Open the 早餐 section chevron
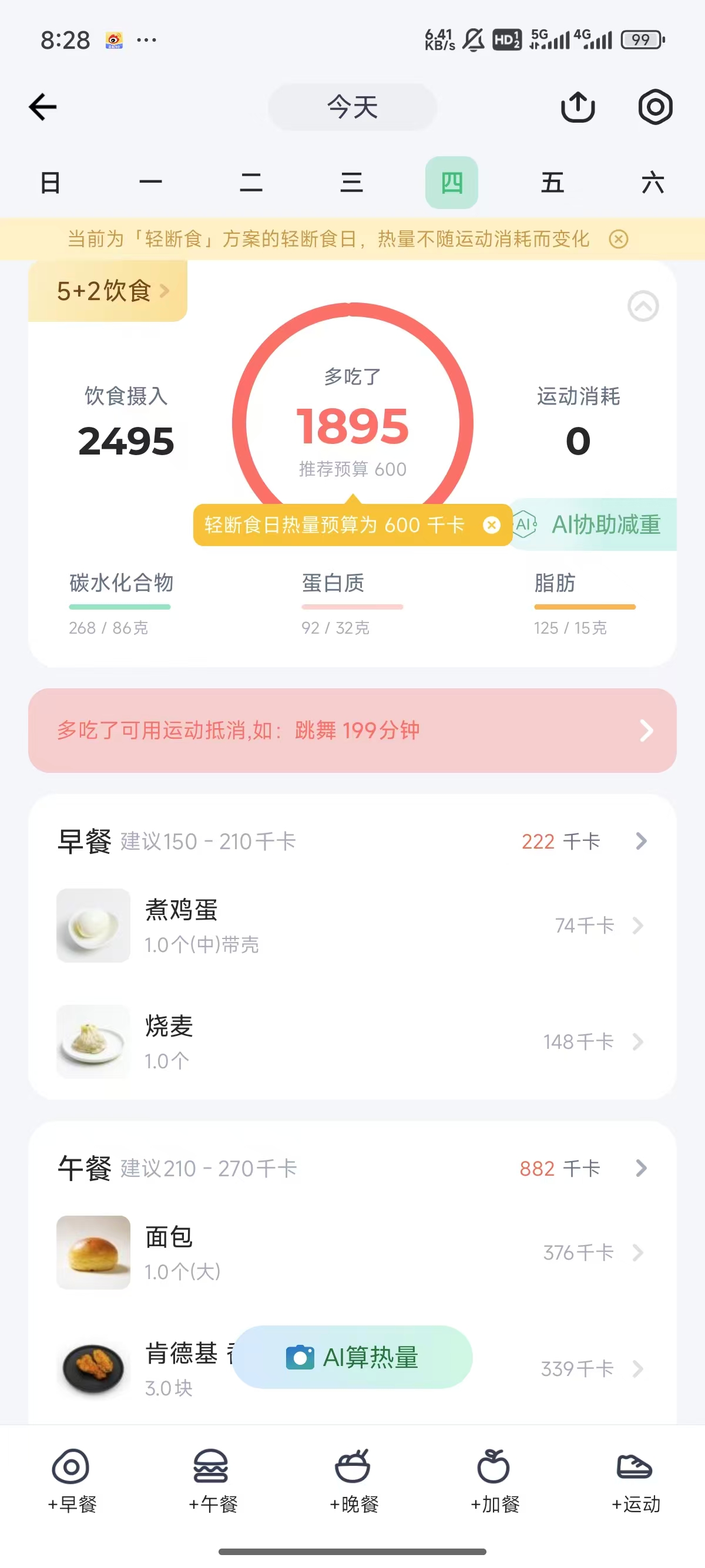The width and height of the screenshot is (705, 1568). 640,841
